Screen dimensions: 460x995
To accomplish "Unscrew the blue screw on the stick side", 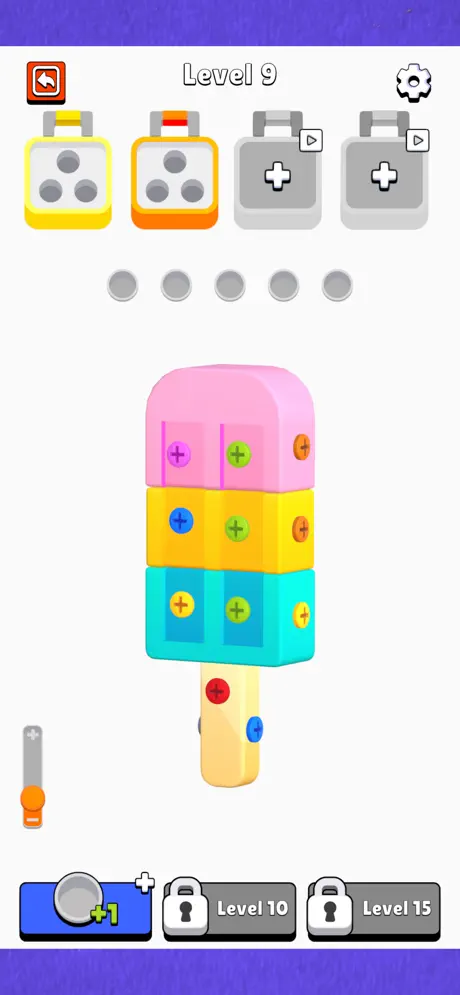I will [x=254, y=729].
